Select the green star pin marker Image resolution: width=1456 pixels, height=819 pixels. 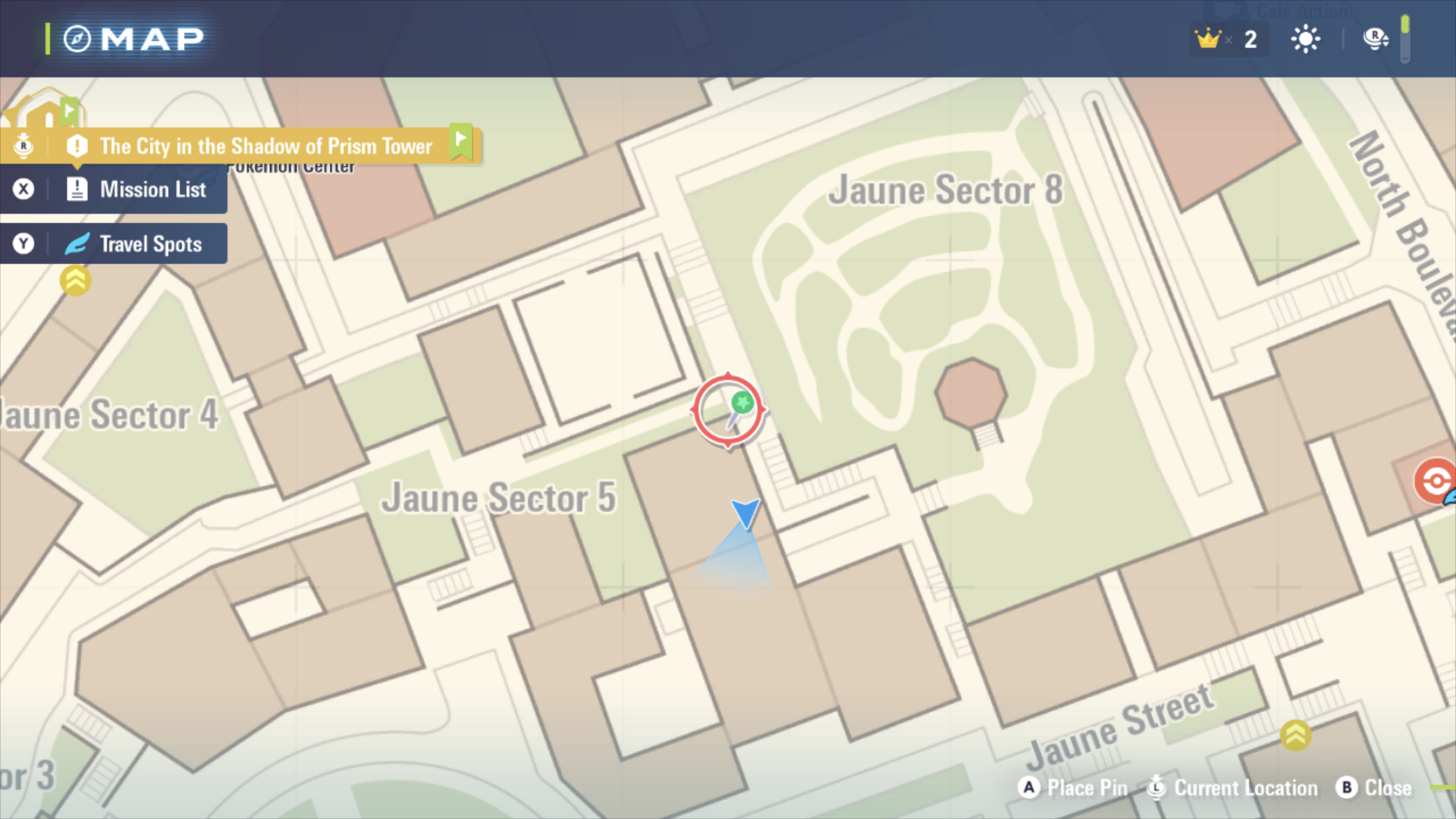click(x=742, y=404)
